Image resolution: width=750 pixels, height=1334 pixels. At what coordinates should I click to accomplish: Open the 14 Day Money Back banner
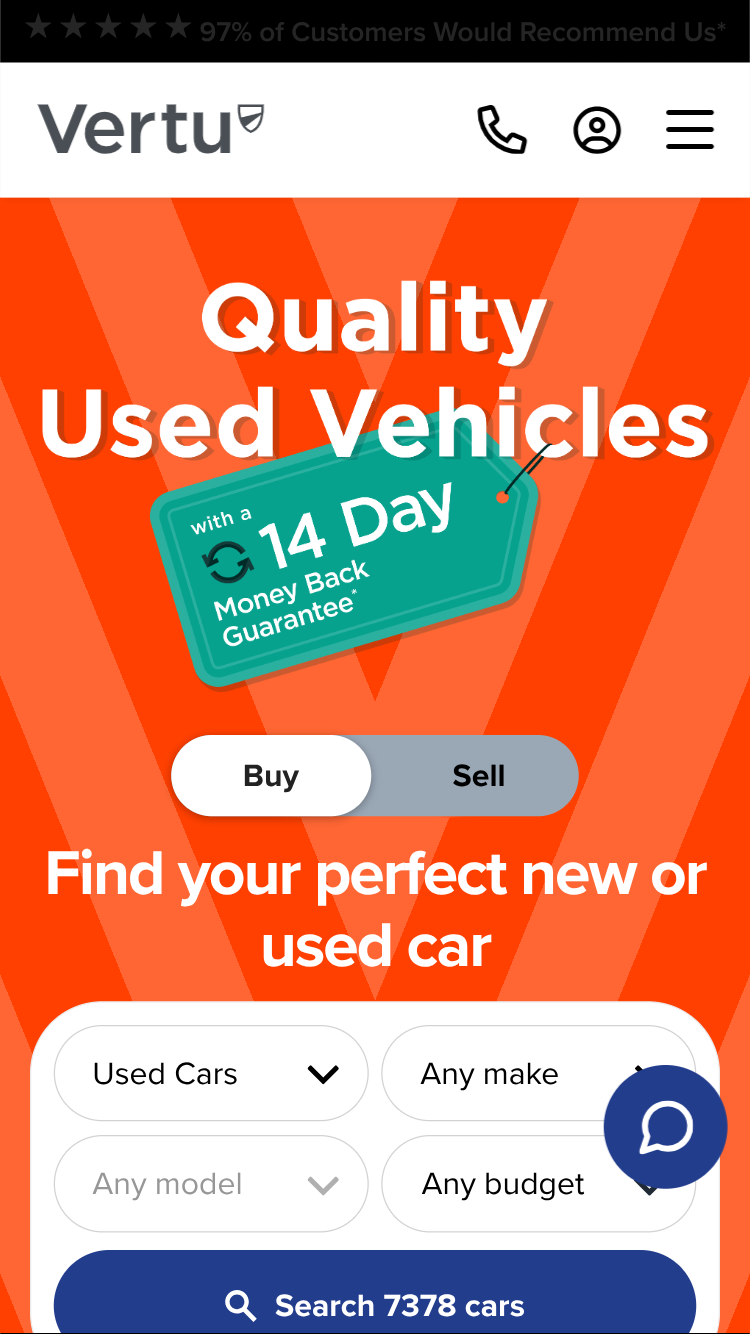[x=345, y=565]
